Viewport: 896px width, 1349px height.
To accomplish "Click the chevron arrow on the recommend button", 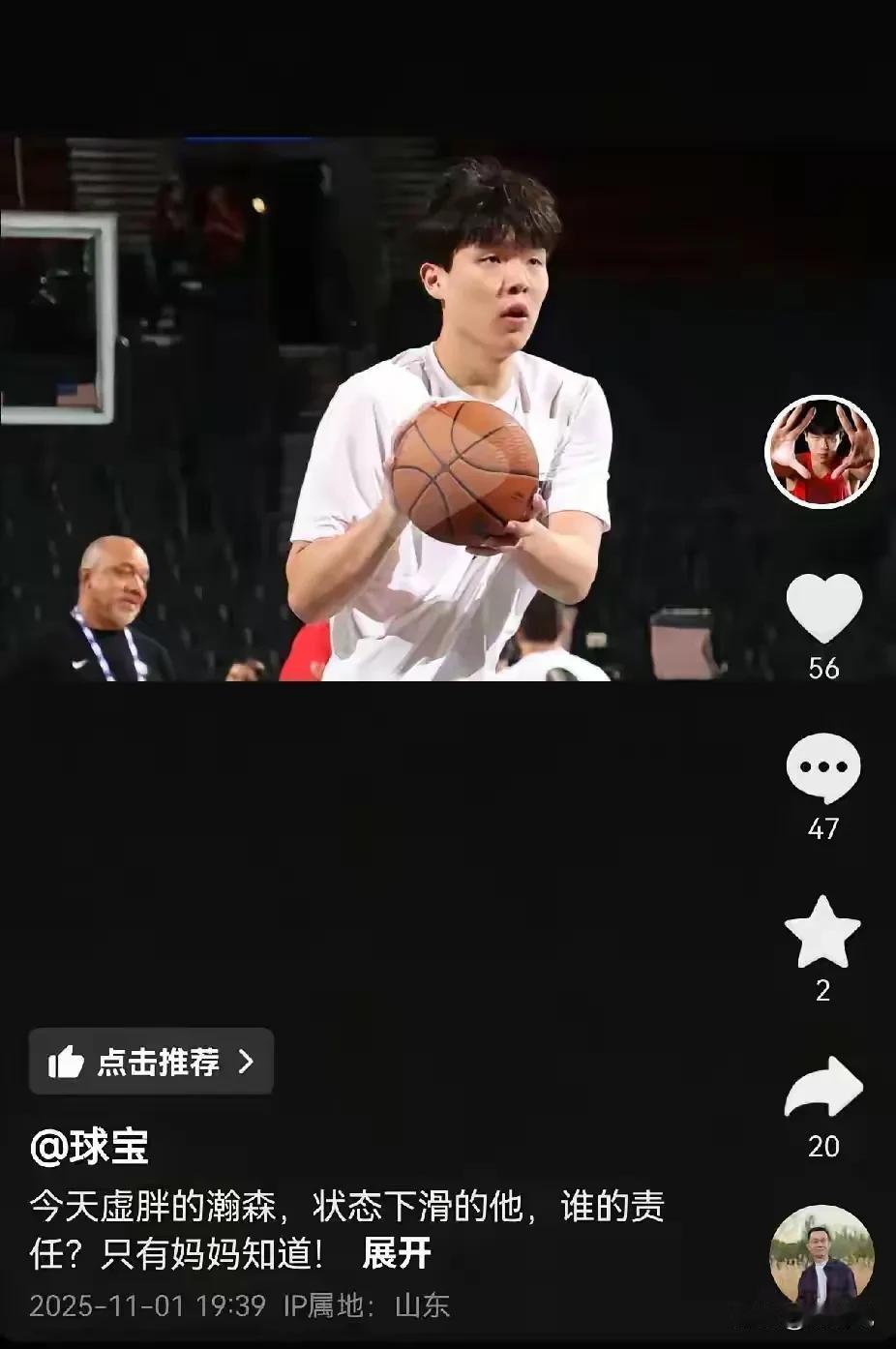I will pyautogui.click(x=245, y=1062).
